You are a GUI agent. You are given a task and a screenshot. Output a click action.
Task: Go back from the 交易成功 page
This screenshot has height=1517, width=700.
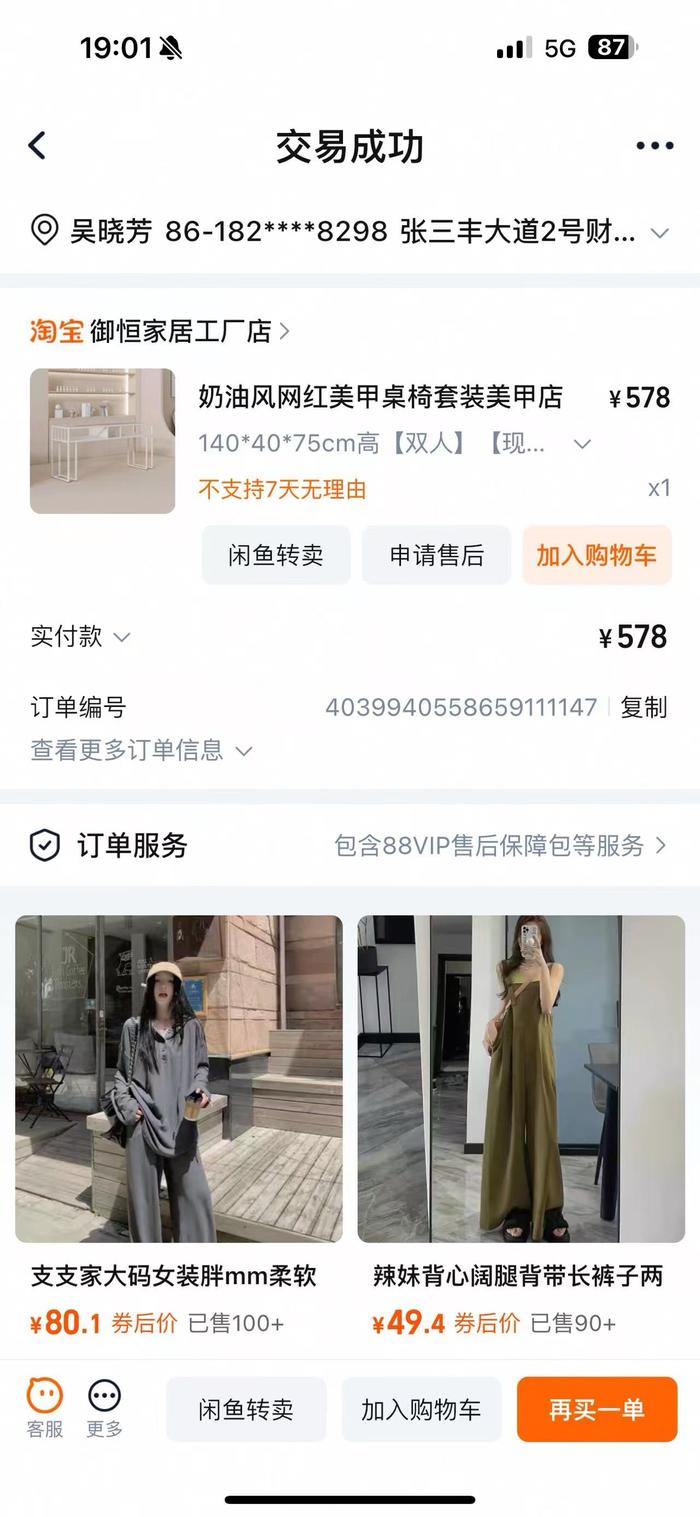click(37, 146)
